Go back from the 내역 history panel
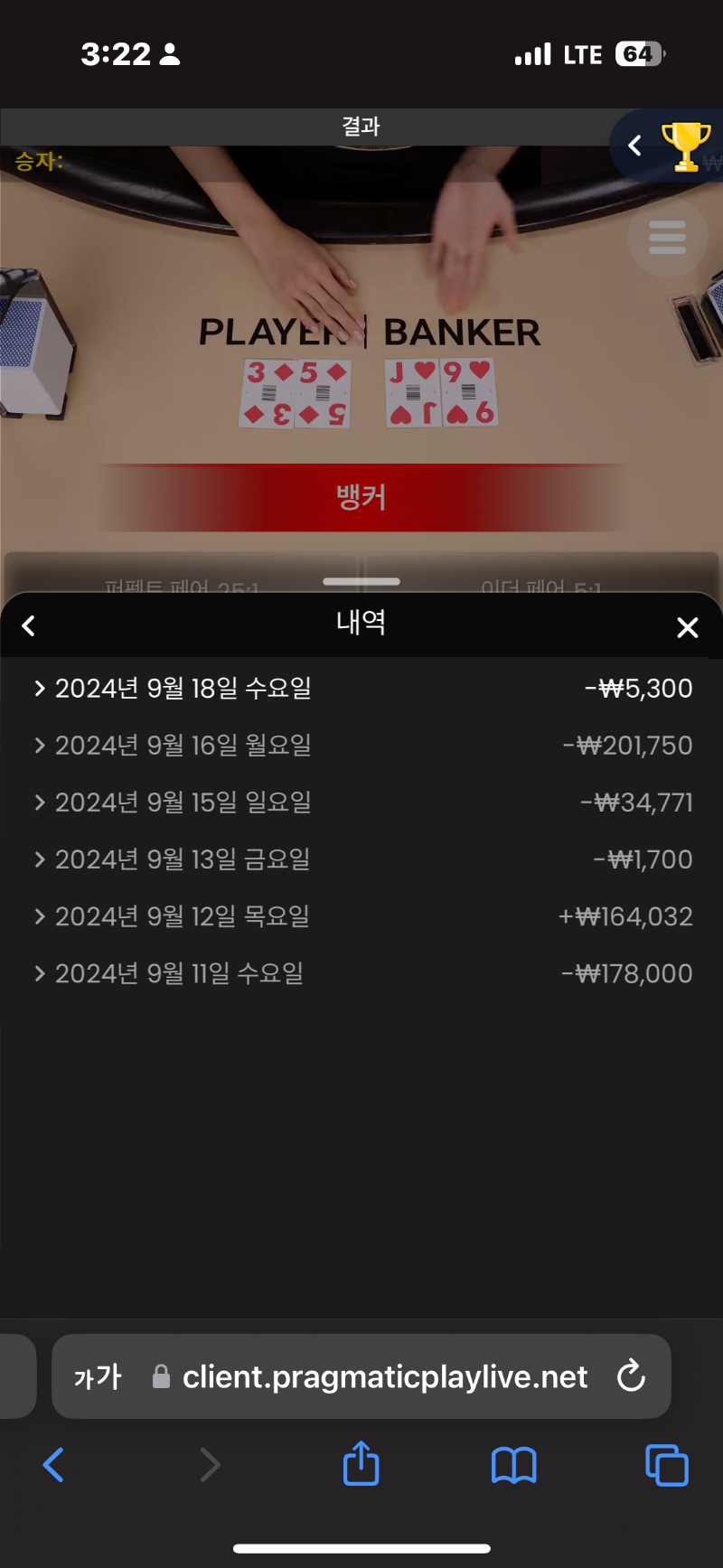Screen dimensions: 723x1568 pos(29,625)
